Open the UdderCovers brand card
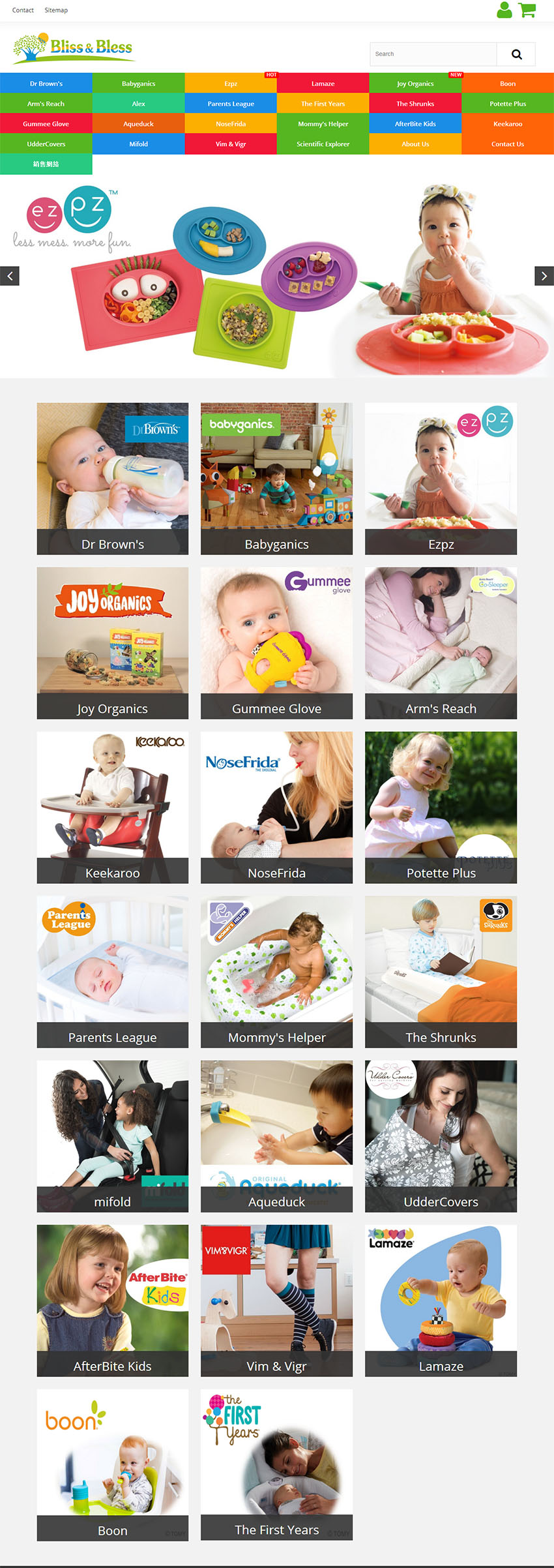 (x=441, y=1136)
